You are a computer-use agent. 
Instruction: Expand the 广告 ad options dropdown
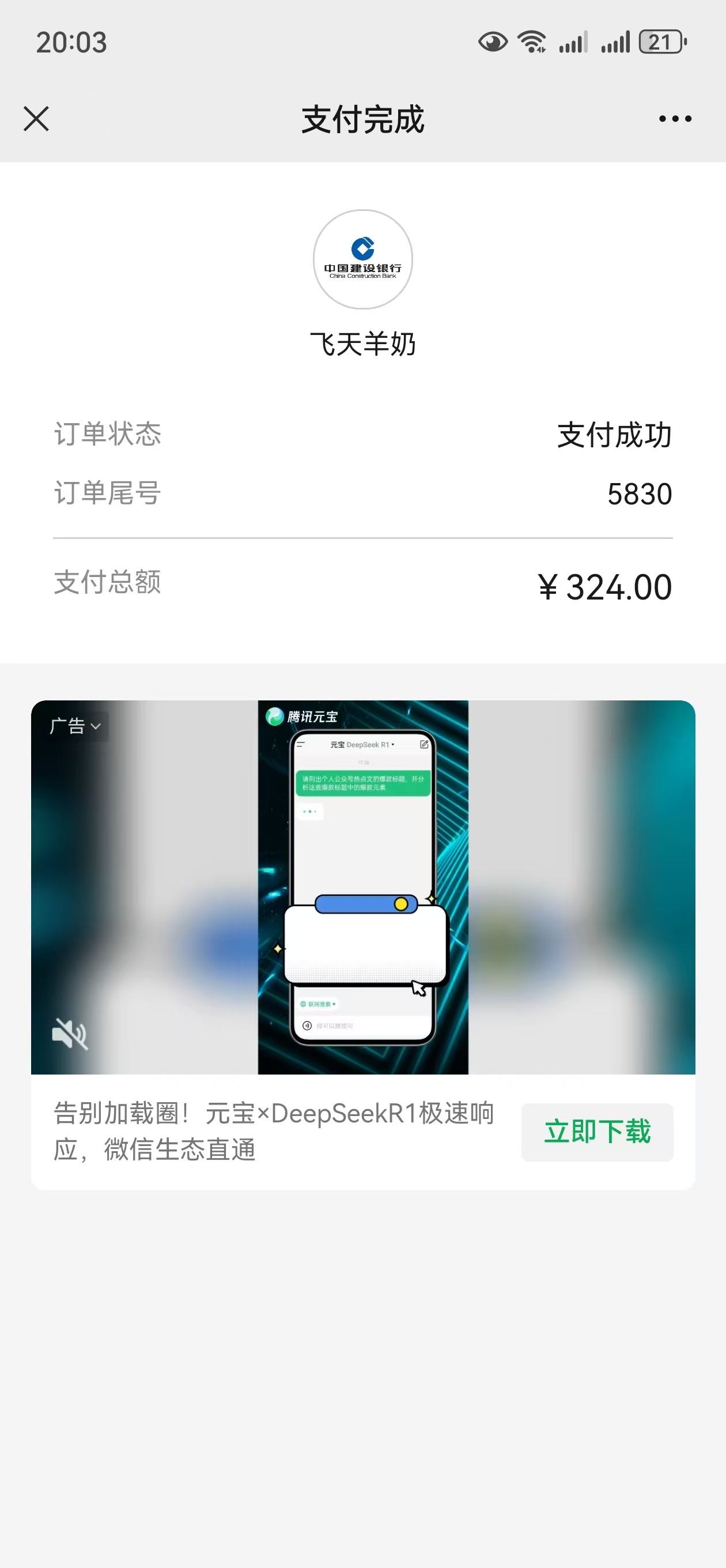(x=75, y=726)
